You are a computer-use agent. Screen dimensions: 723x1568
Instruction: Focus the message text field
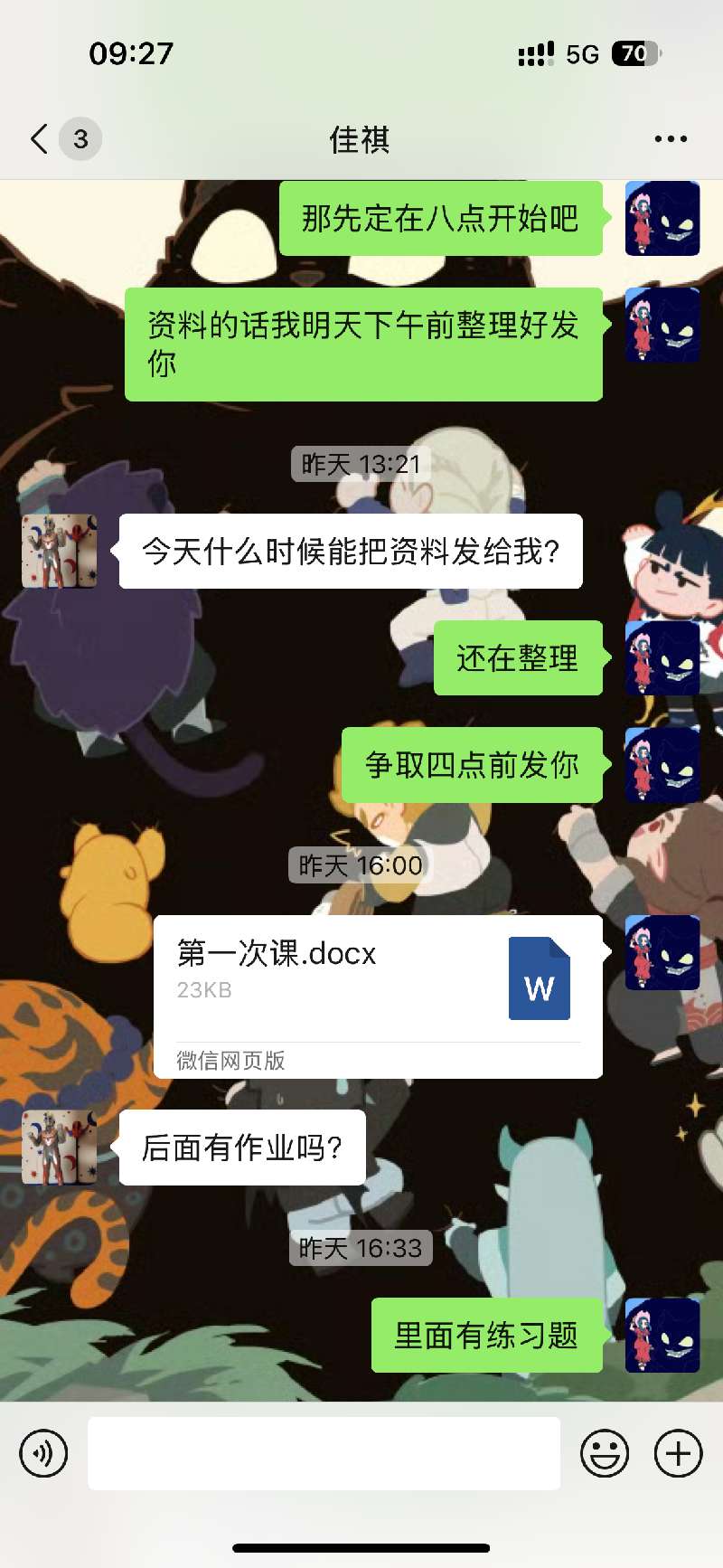click(x=324, y=1453)
